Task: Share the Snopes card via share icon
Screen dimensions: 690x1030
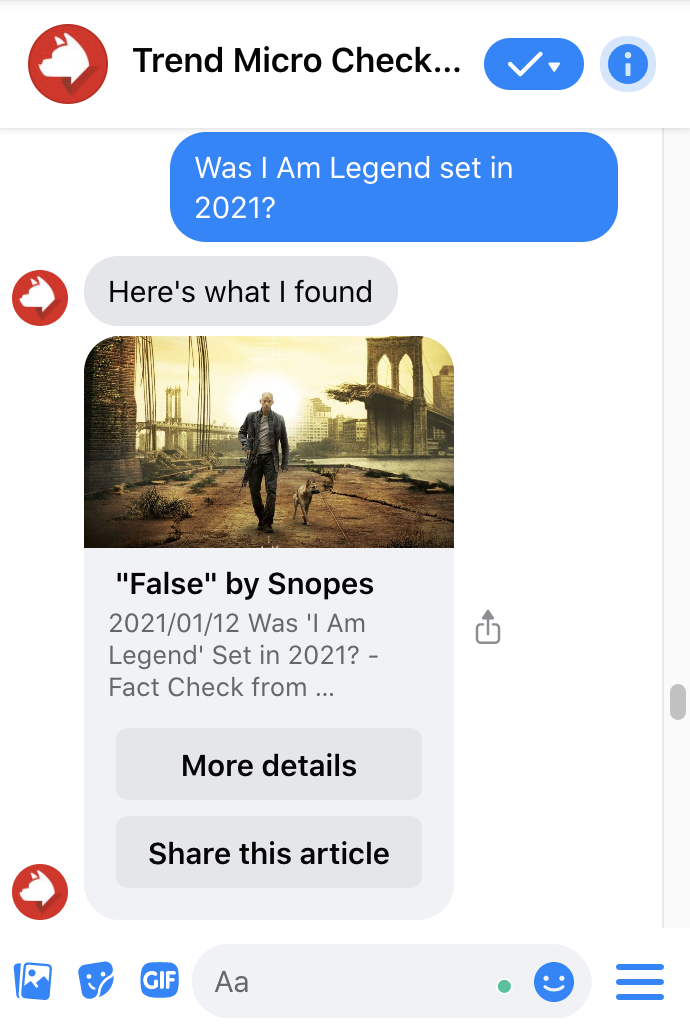Action: coord(487,628)
